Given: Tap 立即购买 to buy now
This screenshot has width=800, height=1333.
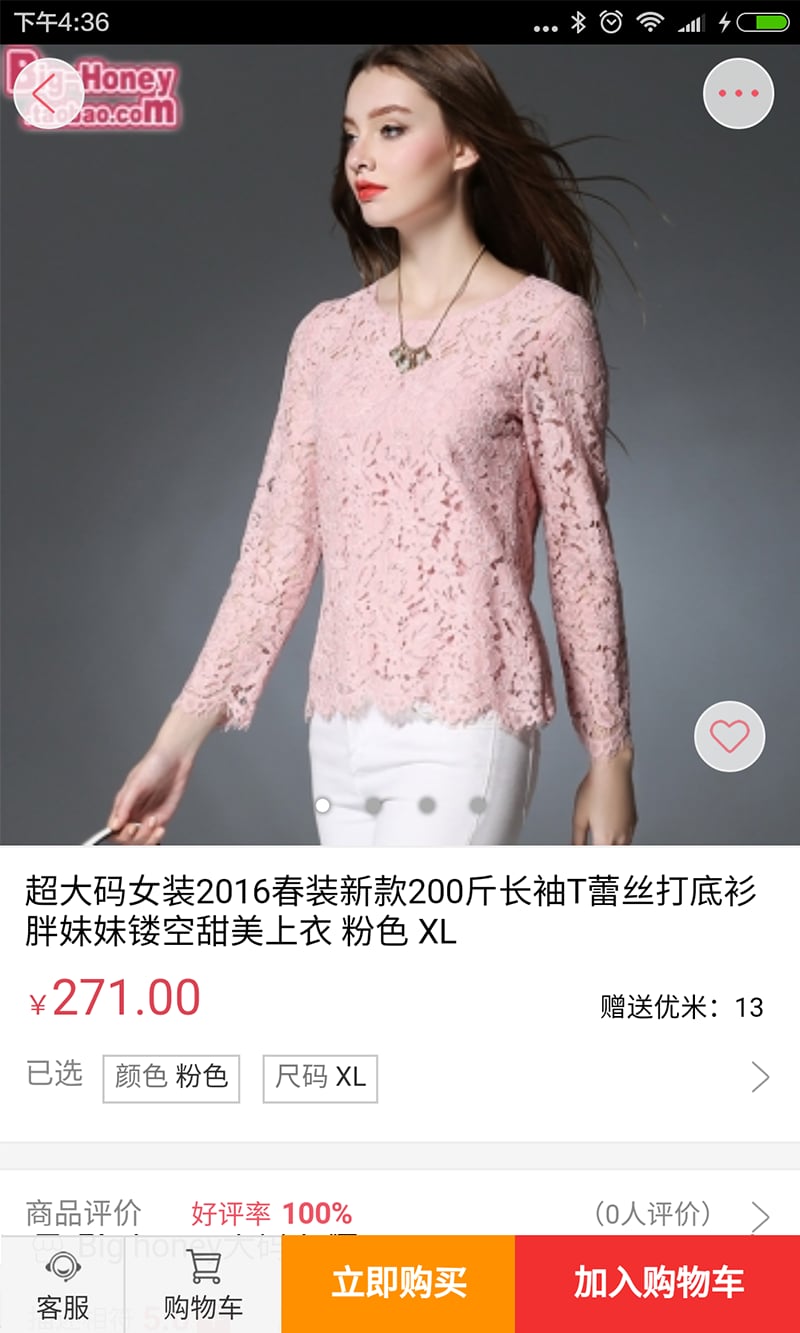Looking at the screenshot, I should coord(398,1284).
